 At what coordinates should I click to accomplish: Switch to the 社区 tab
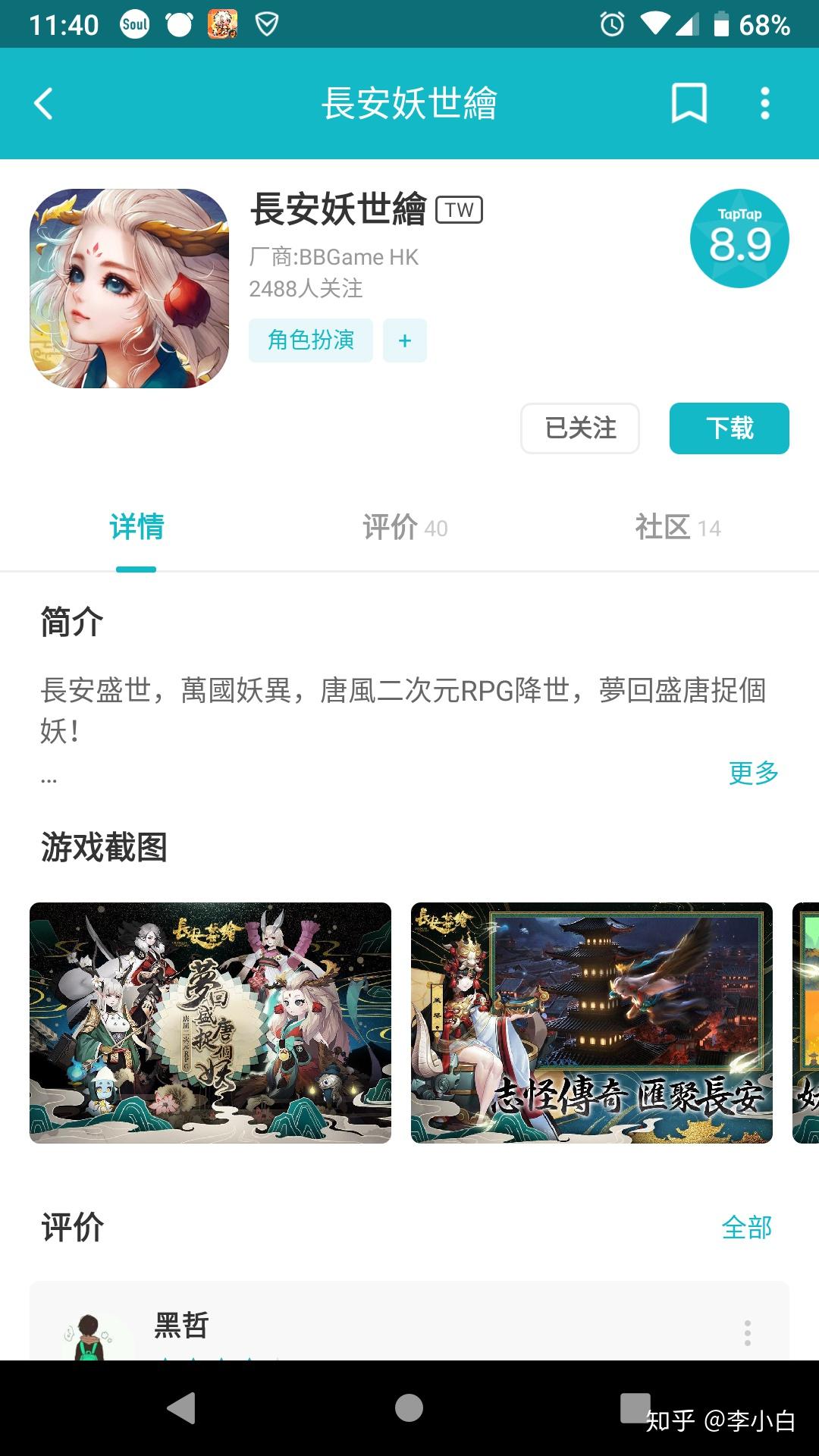pyautogui.click(x=677, y=527)
